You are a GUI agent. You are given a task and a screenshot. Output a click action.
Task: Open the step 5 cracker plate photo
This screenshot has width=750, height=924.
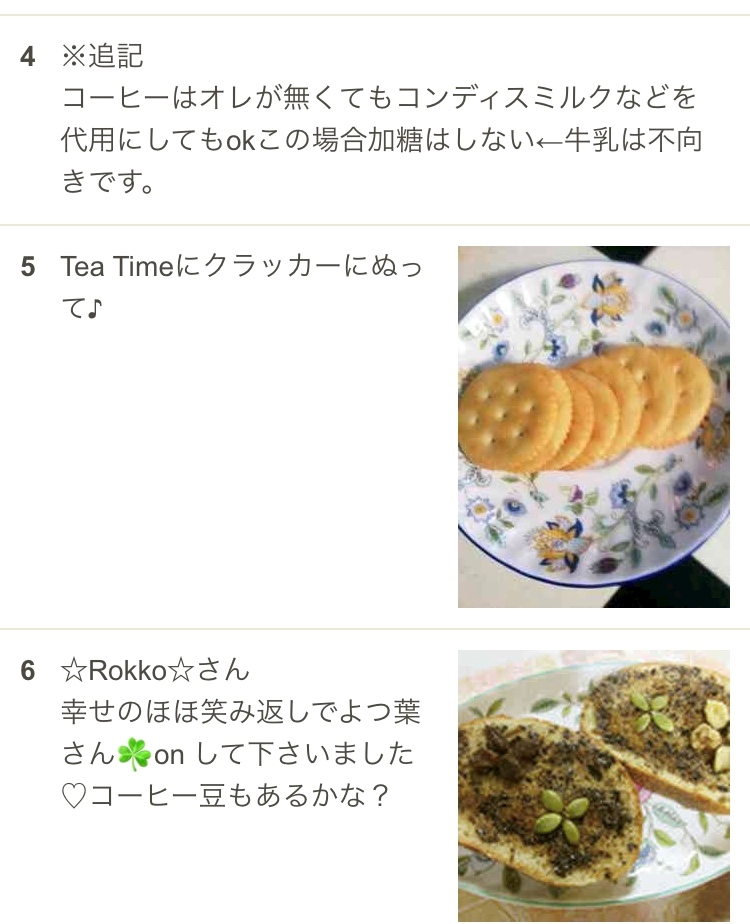(594, 427)
